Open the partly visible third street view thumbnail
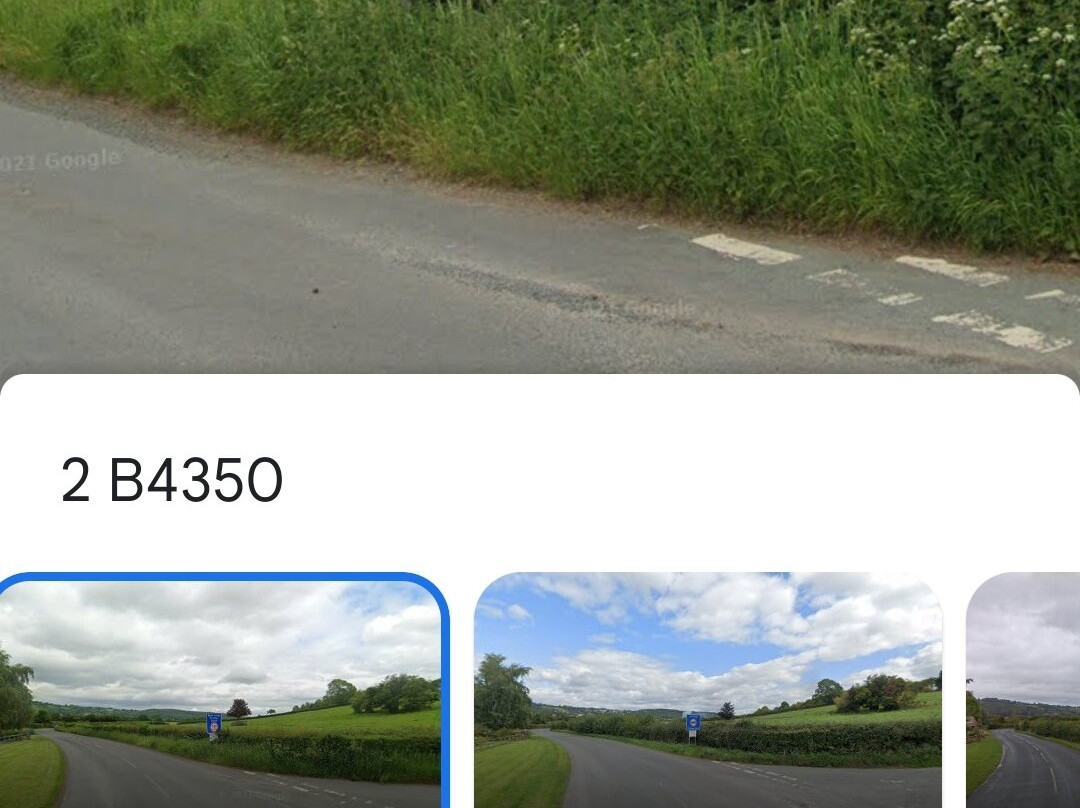1080x808 pixels. [1024, 690]
